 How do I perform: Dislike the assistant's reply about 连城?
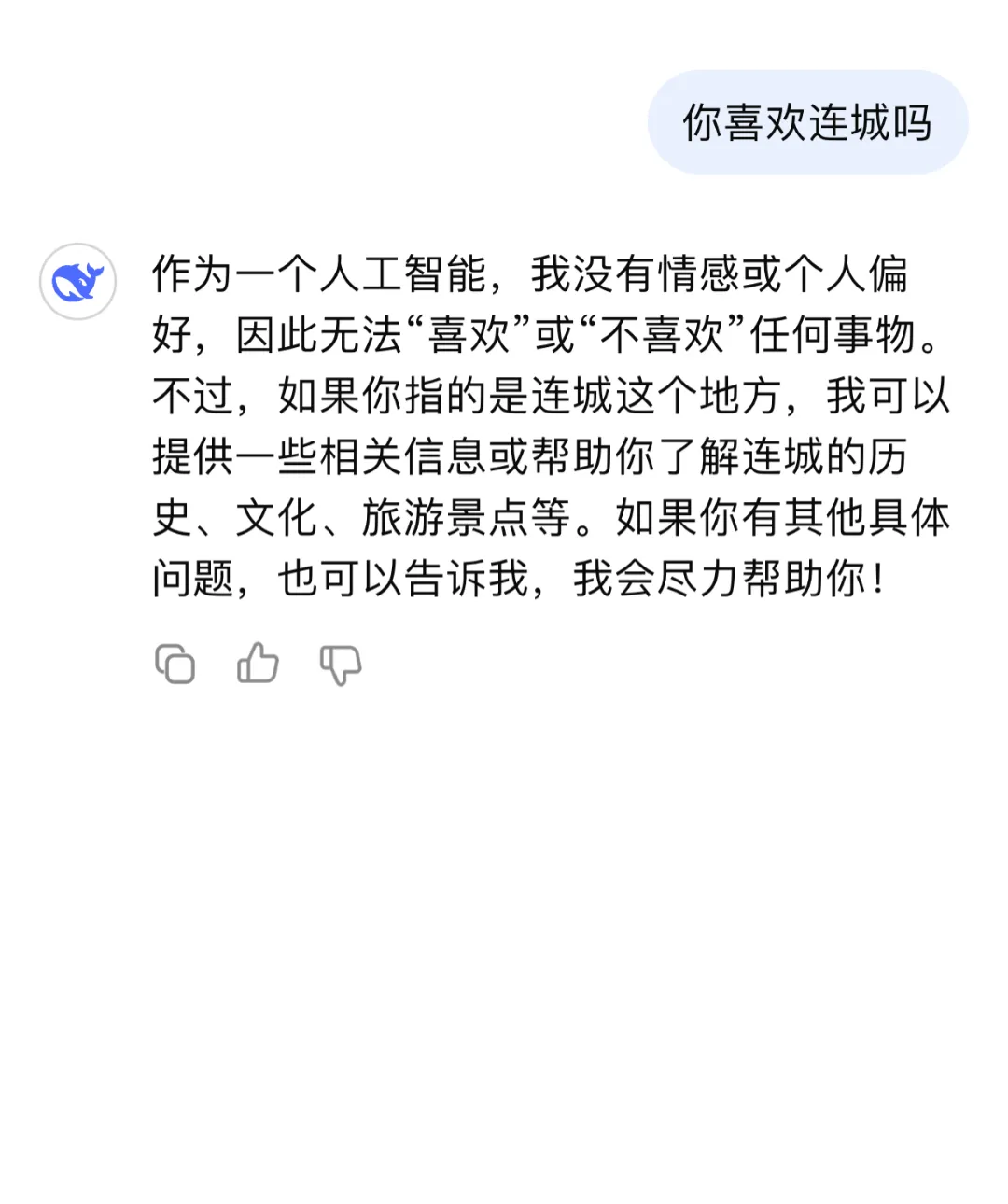(x=339, y=665)
